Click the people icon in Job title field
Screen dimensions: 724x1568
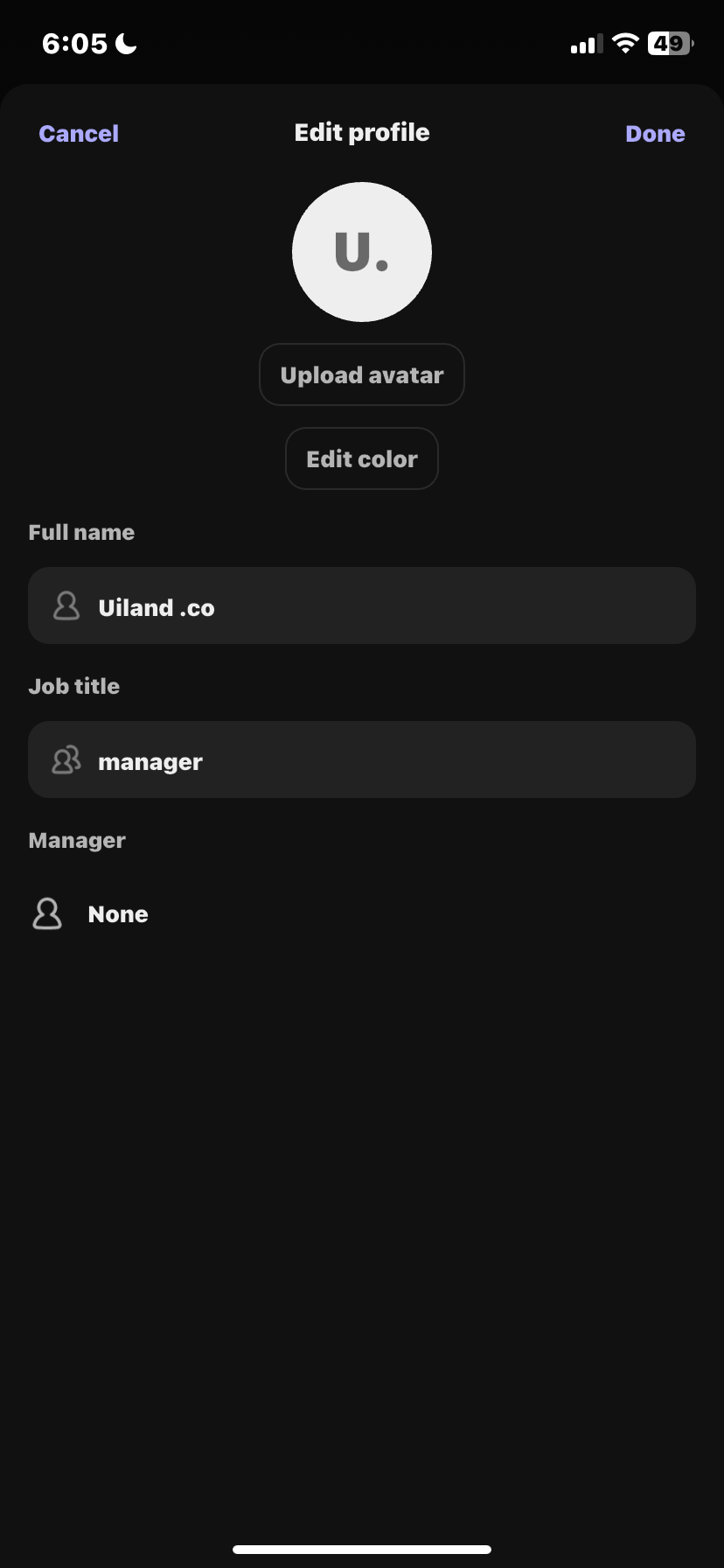pos(66,759)
